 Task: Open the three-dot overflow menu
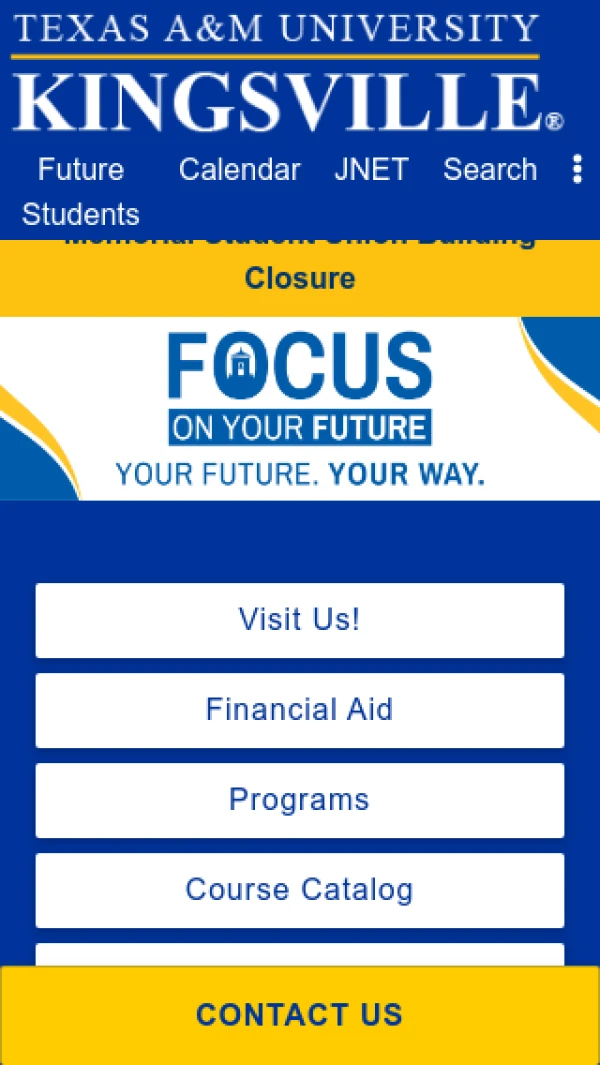577,169
